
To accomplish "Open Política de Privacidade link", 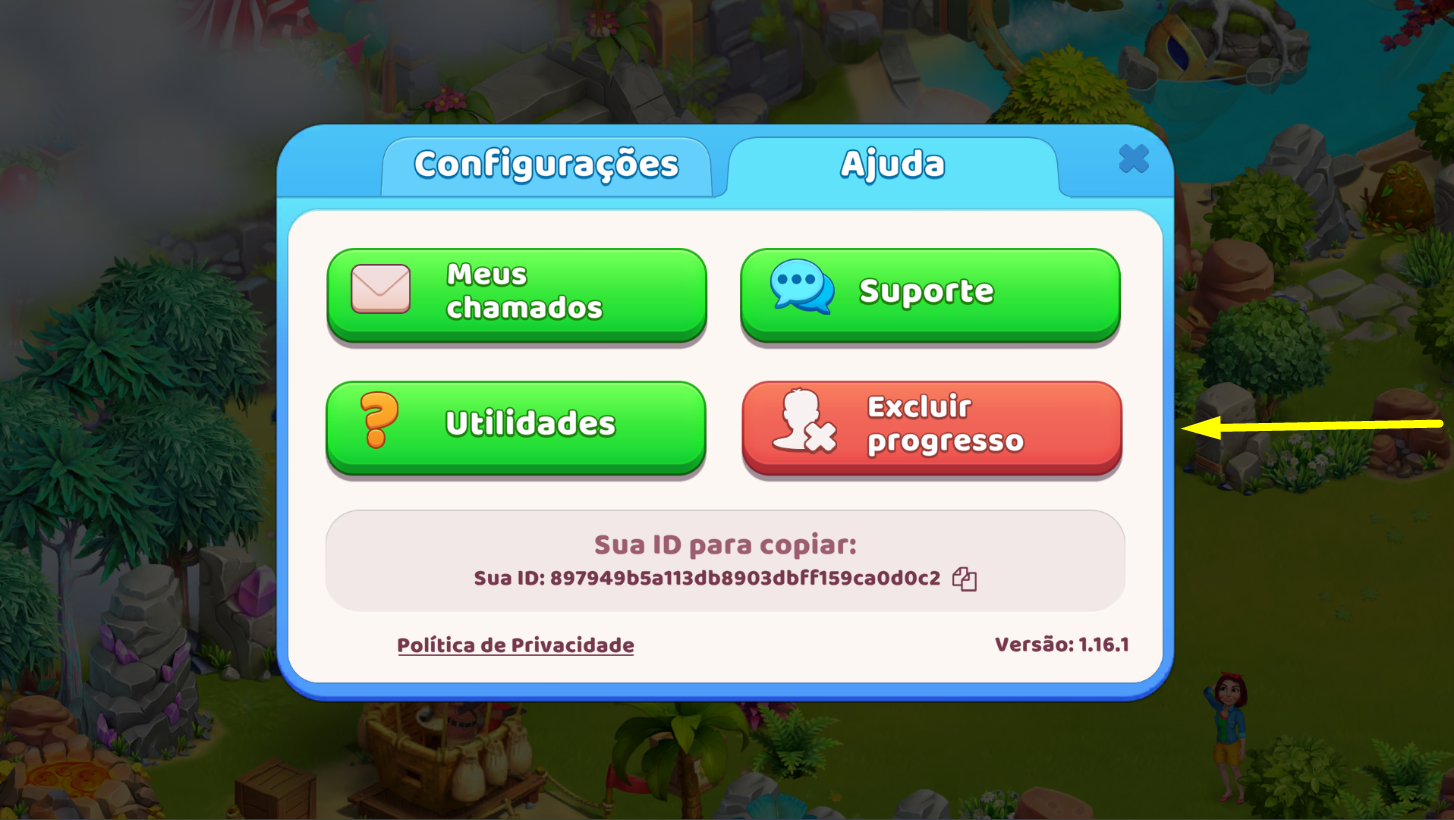I will pos(515,645).
